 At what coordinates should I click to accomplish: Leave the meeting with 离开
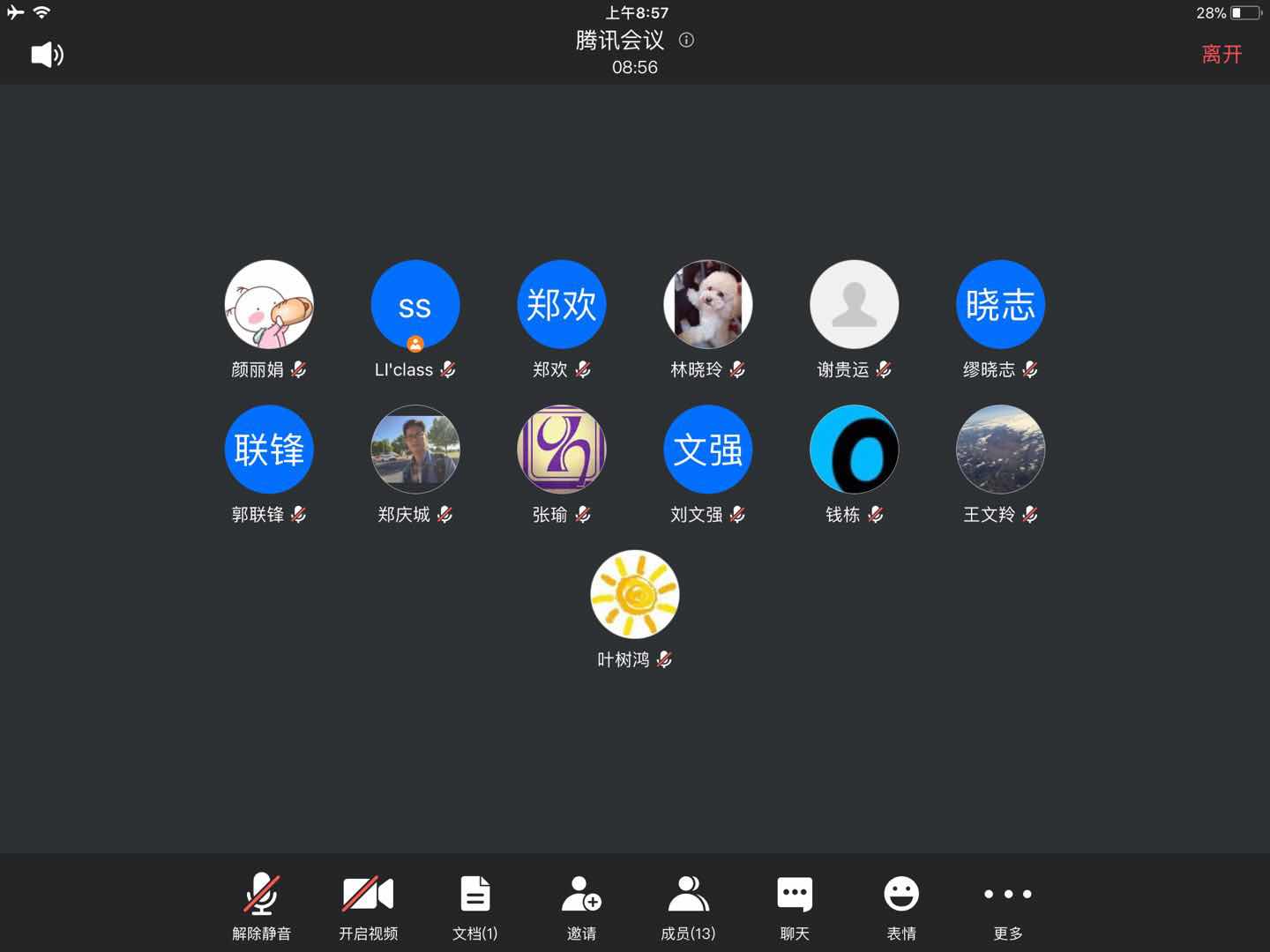point(1221,55)
